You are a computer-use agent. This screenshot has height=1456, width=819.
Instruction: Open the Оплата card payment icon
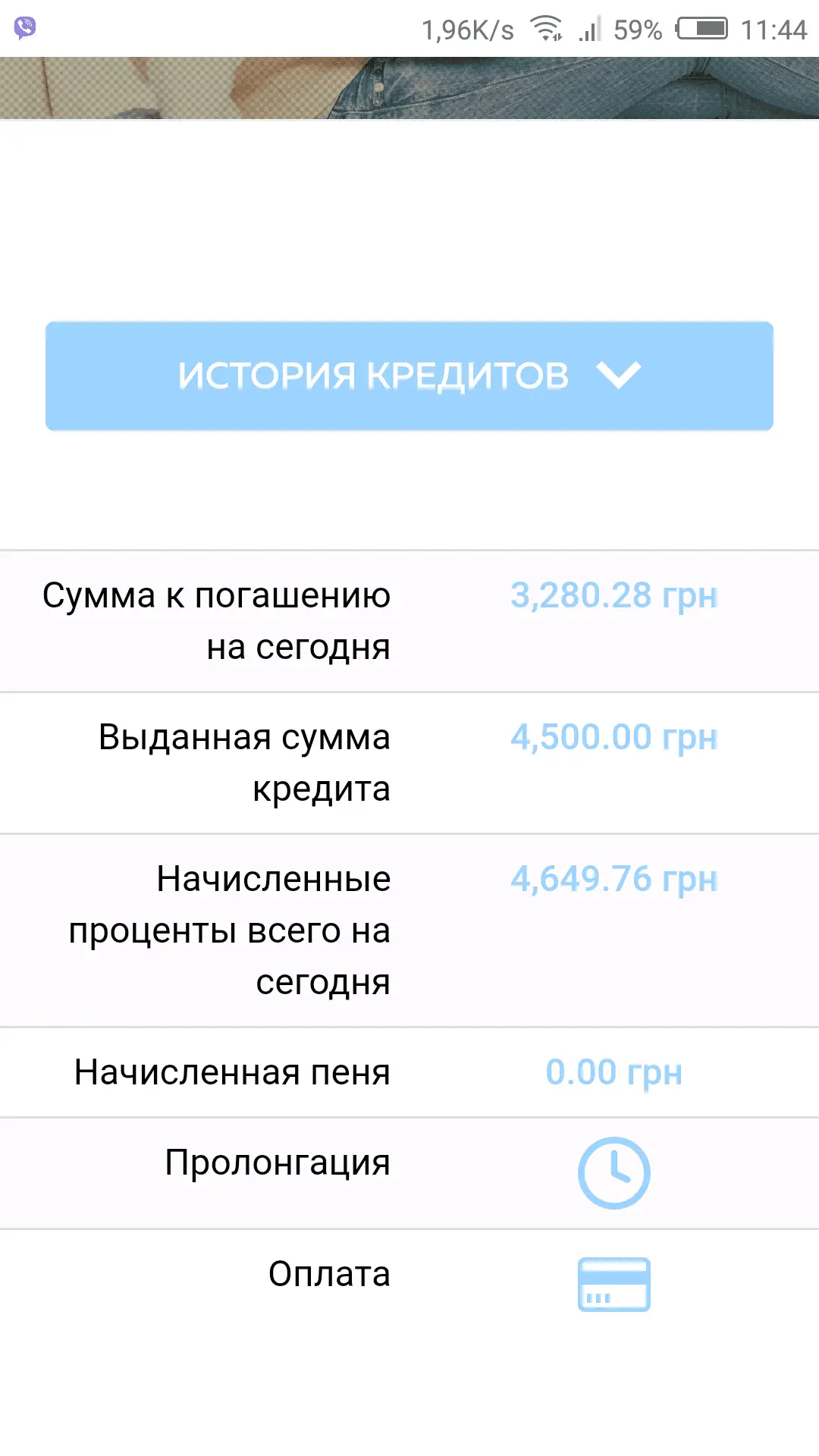coord(613,1284)
